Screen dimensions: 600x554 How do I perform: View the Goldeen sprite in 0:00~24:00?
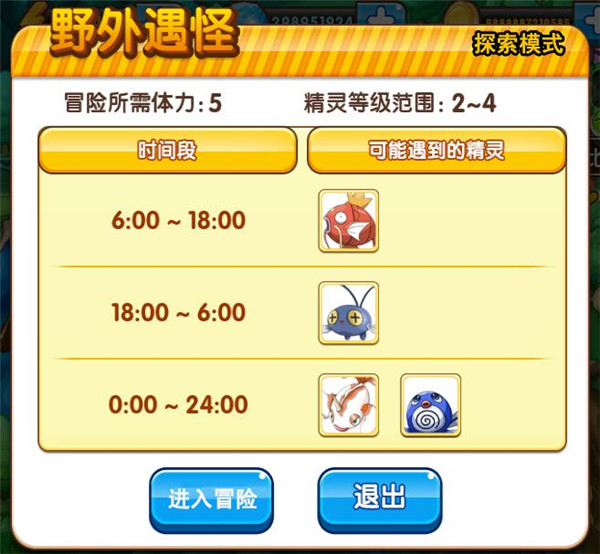[349, 405]
